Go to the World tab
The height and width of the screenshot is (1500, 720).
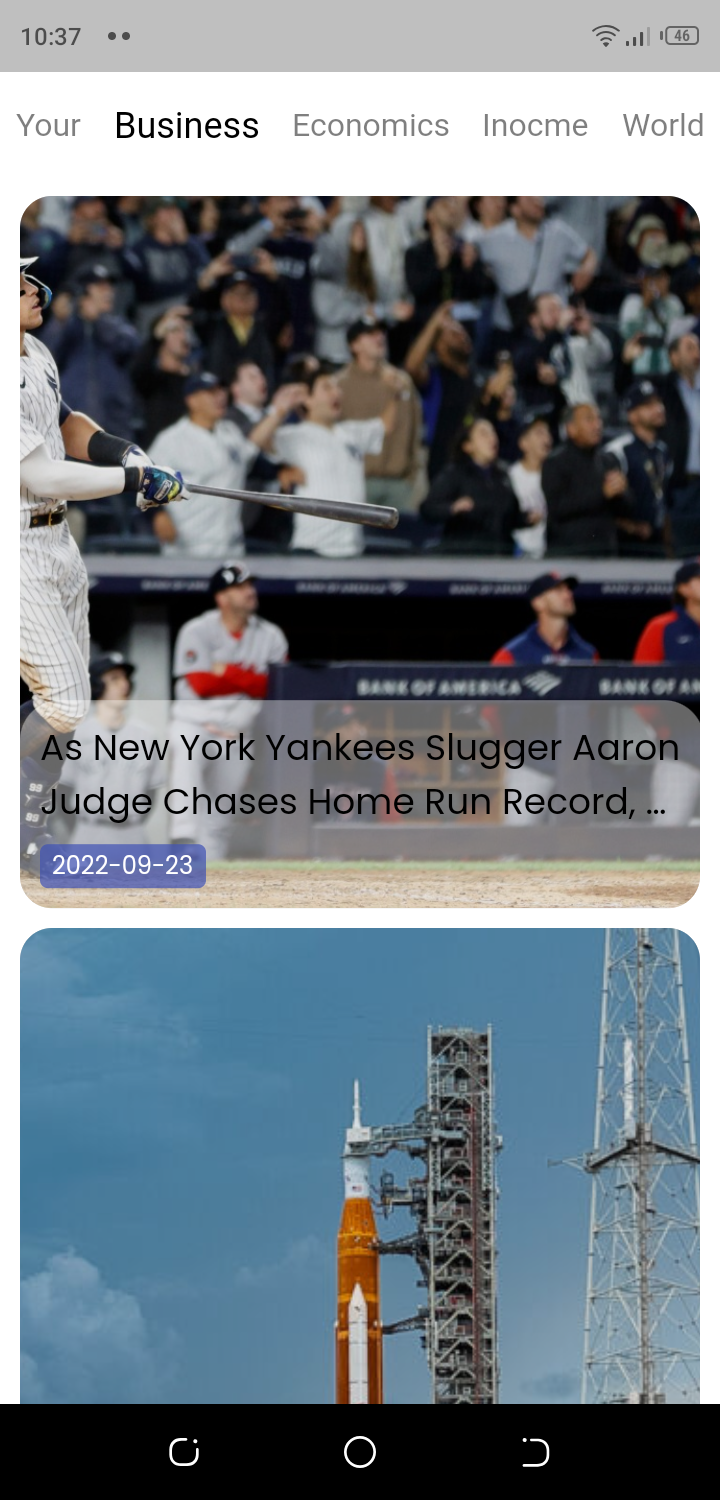tap(663, 126)
